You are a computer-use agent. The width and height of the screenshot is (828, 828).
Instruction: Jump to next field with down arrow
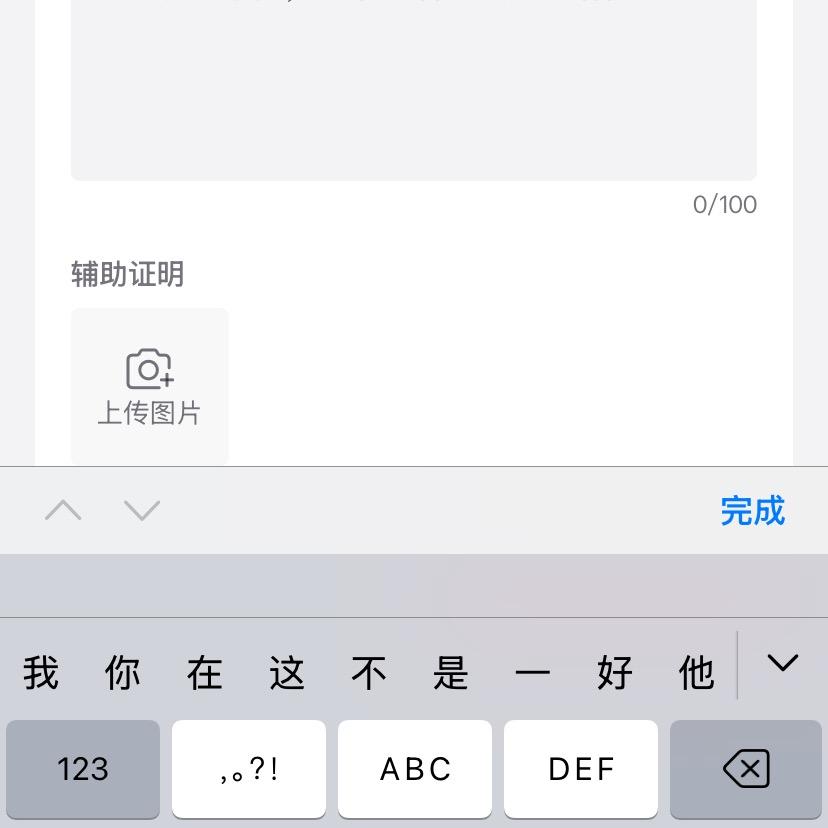click(x=142, y=510)
